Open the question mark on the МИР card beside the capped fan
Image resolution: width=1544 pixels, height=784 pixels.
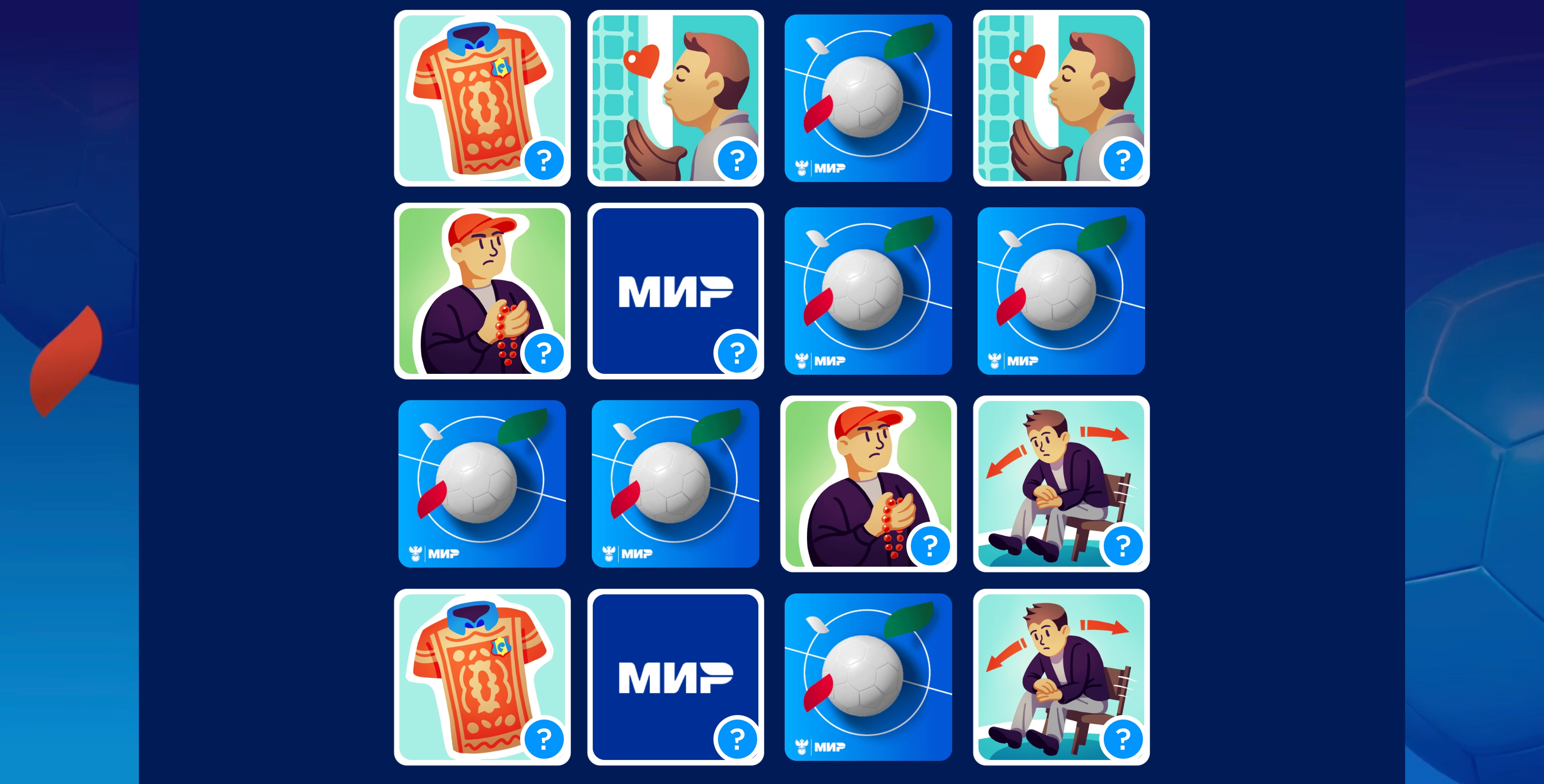(x=737, y=353)
